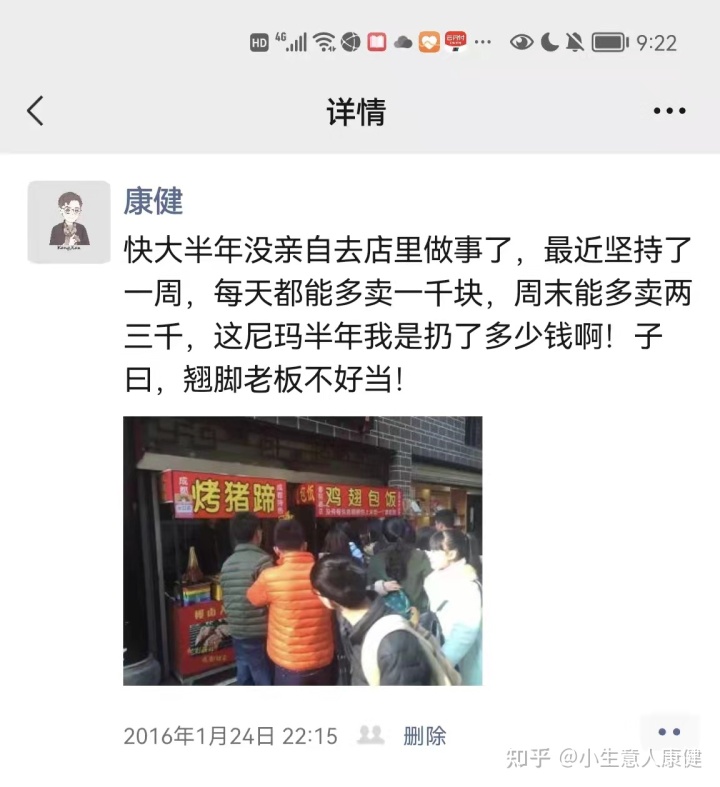Viewport: 720px width, 787px height.
Task: Open the like and comment button
Action: [668, 734]
